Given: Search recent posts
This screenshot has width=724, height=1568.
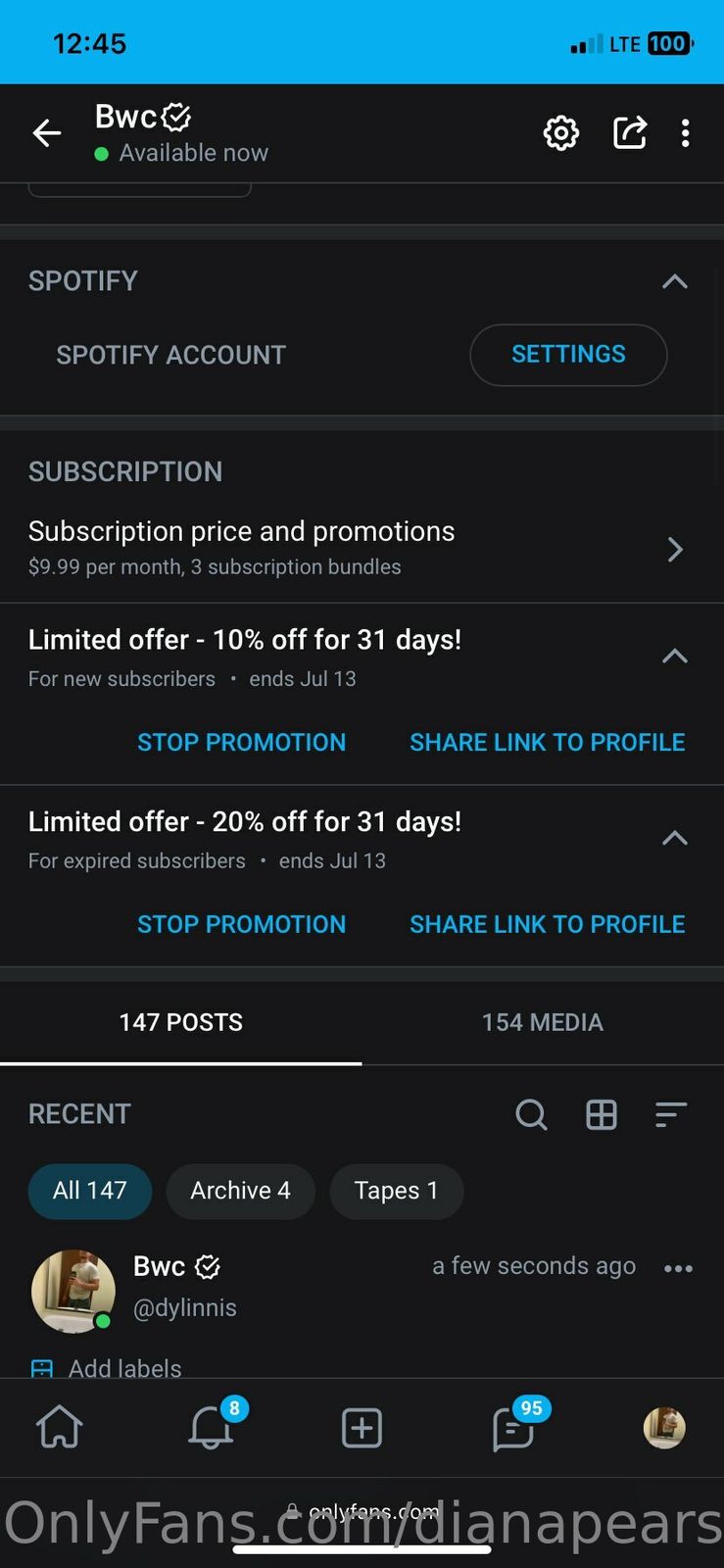Looking at the screenshot, I should click(531, 1114).
